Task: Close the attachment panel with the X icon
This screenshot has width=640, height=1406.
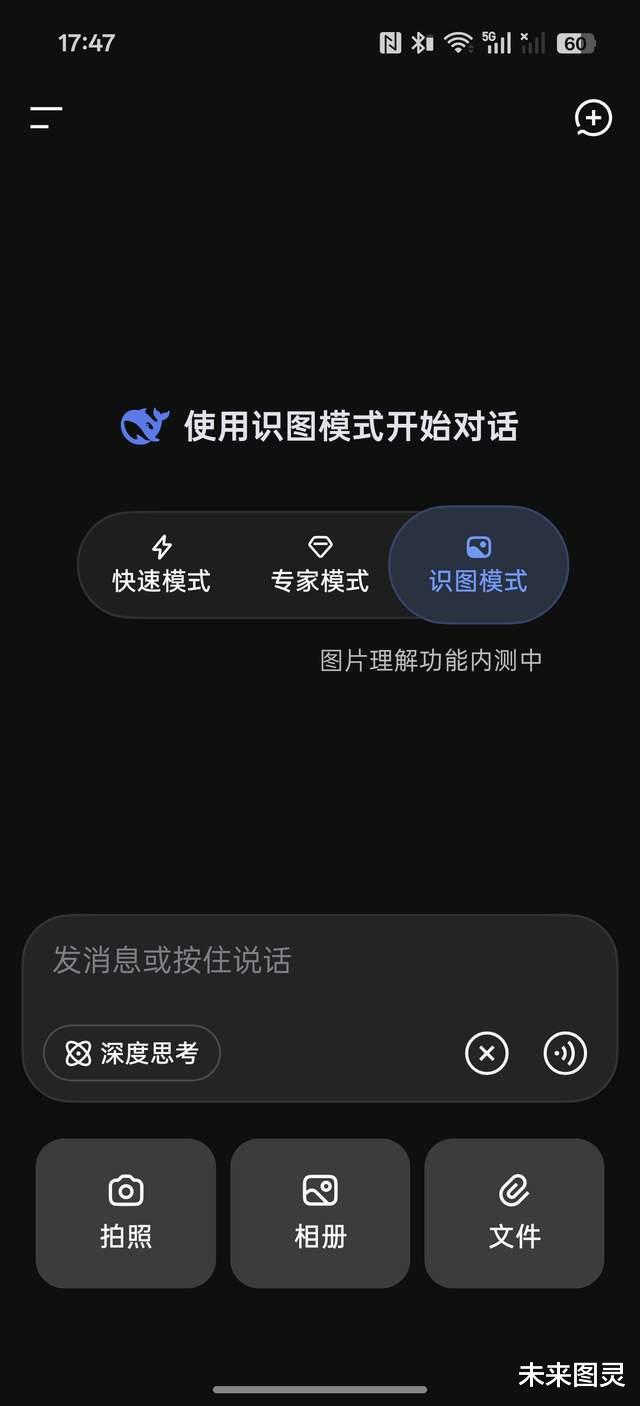Action: 487,1053
